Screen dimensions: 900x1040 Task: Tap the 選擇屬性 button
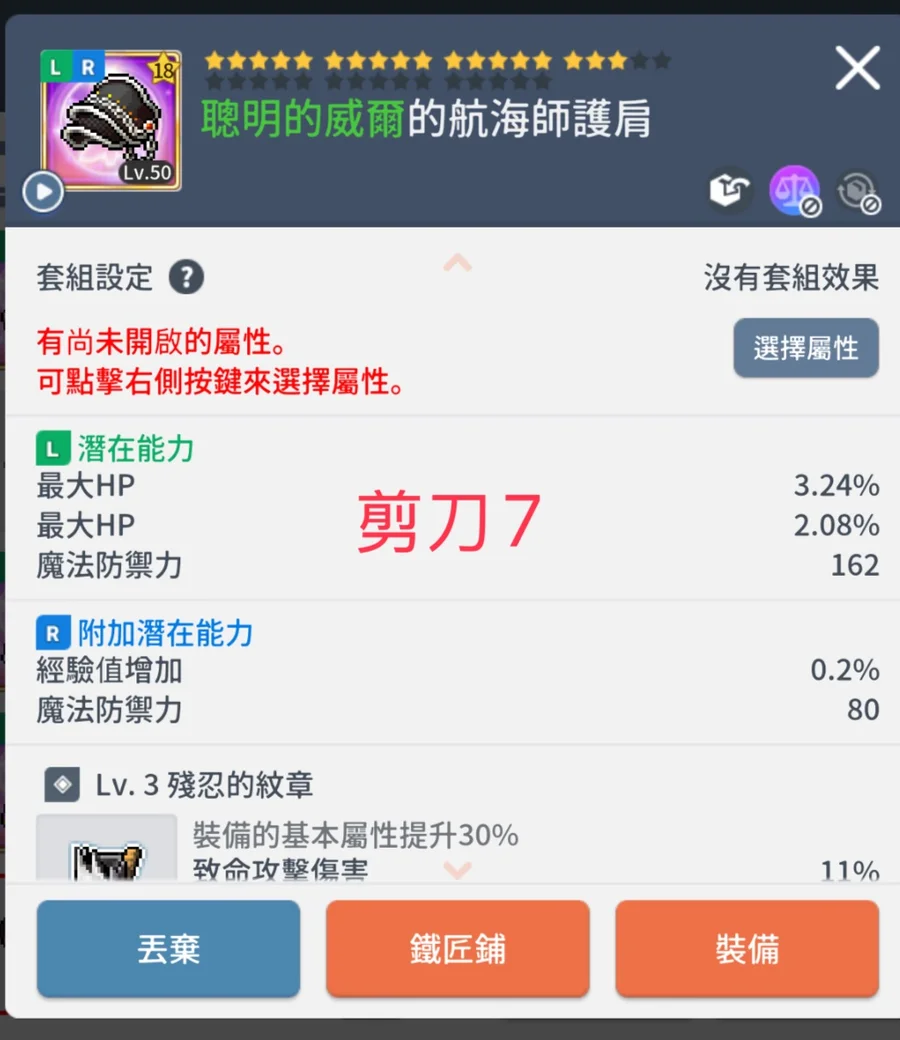[x=806, y=348]
